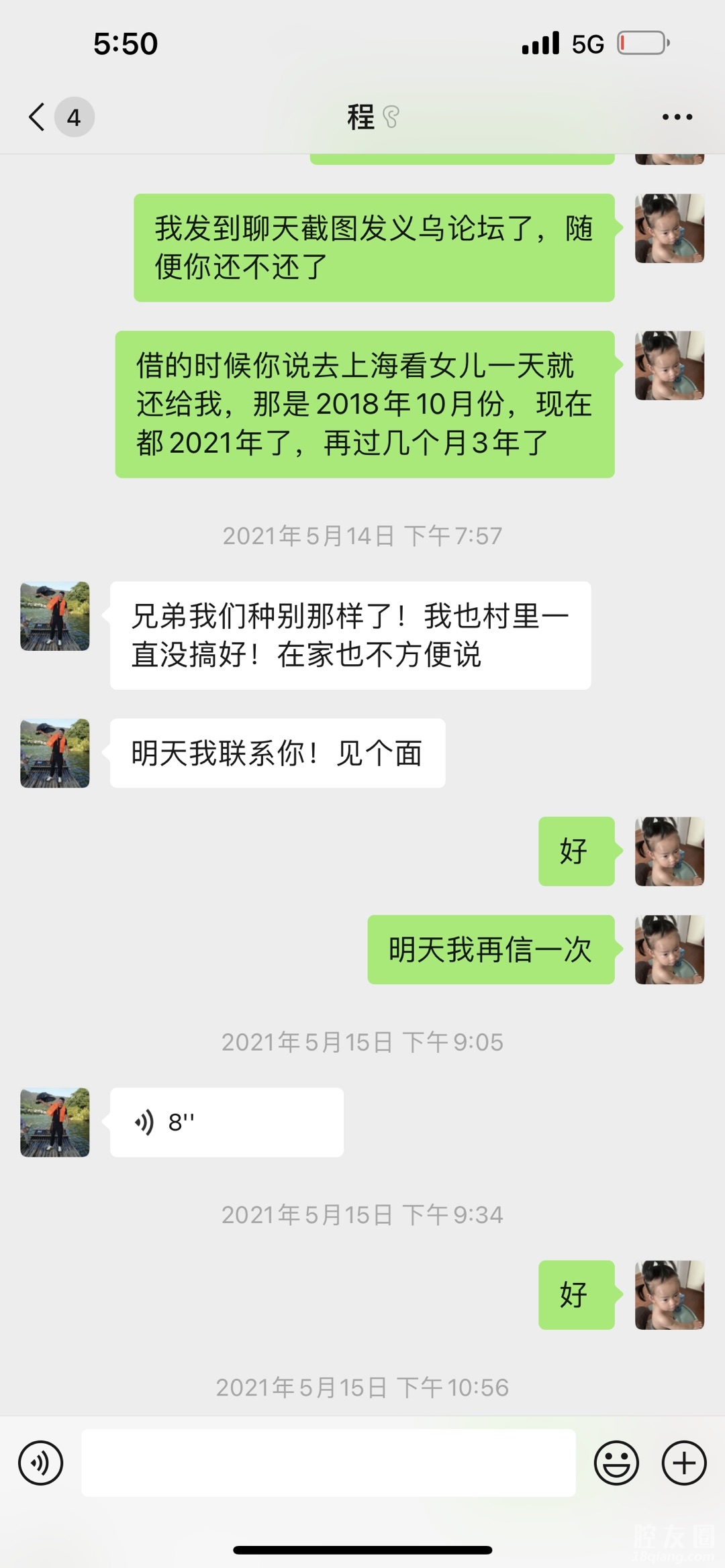Play the 8-second voice message

(226, 1122)
